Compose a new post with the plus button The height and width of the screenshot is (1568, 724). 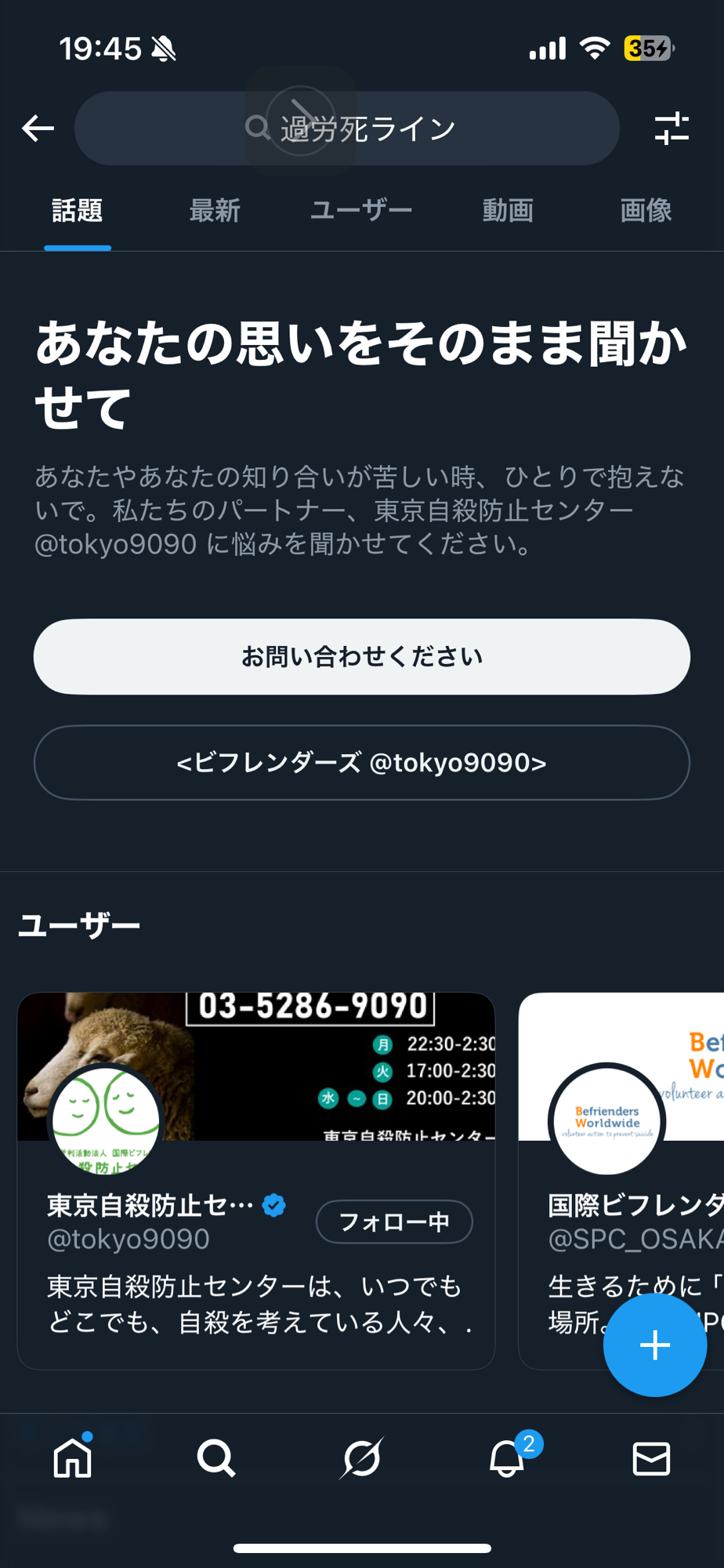click(x=654, y=1345)
